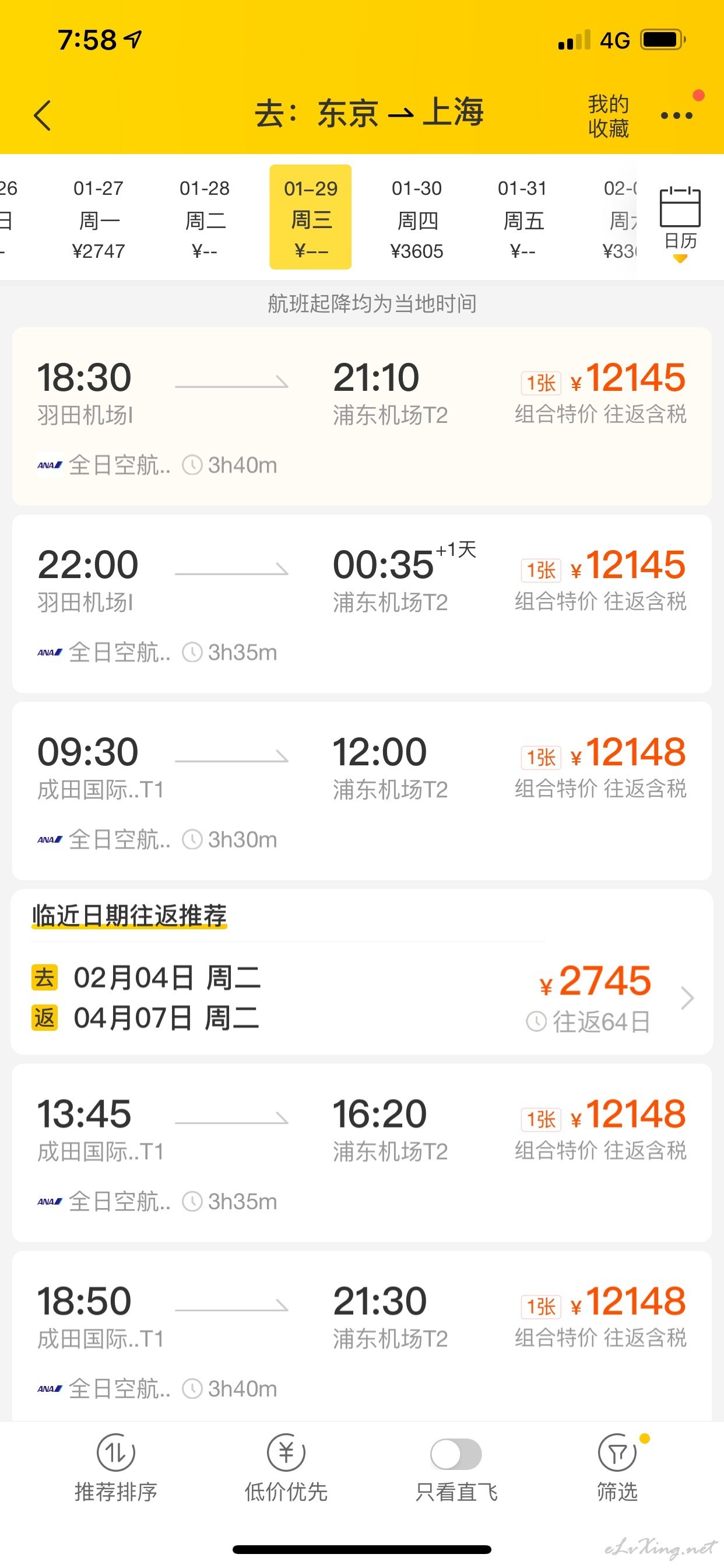Open the 02月04日 round-trip recommendation at ¥2745

tap(362, 998)
